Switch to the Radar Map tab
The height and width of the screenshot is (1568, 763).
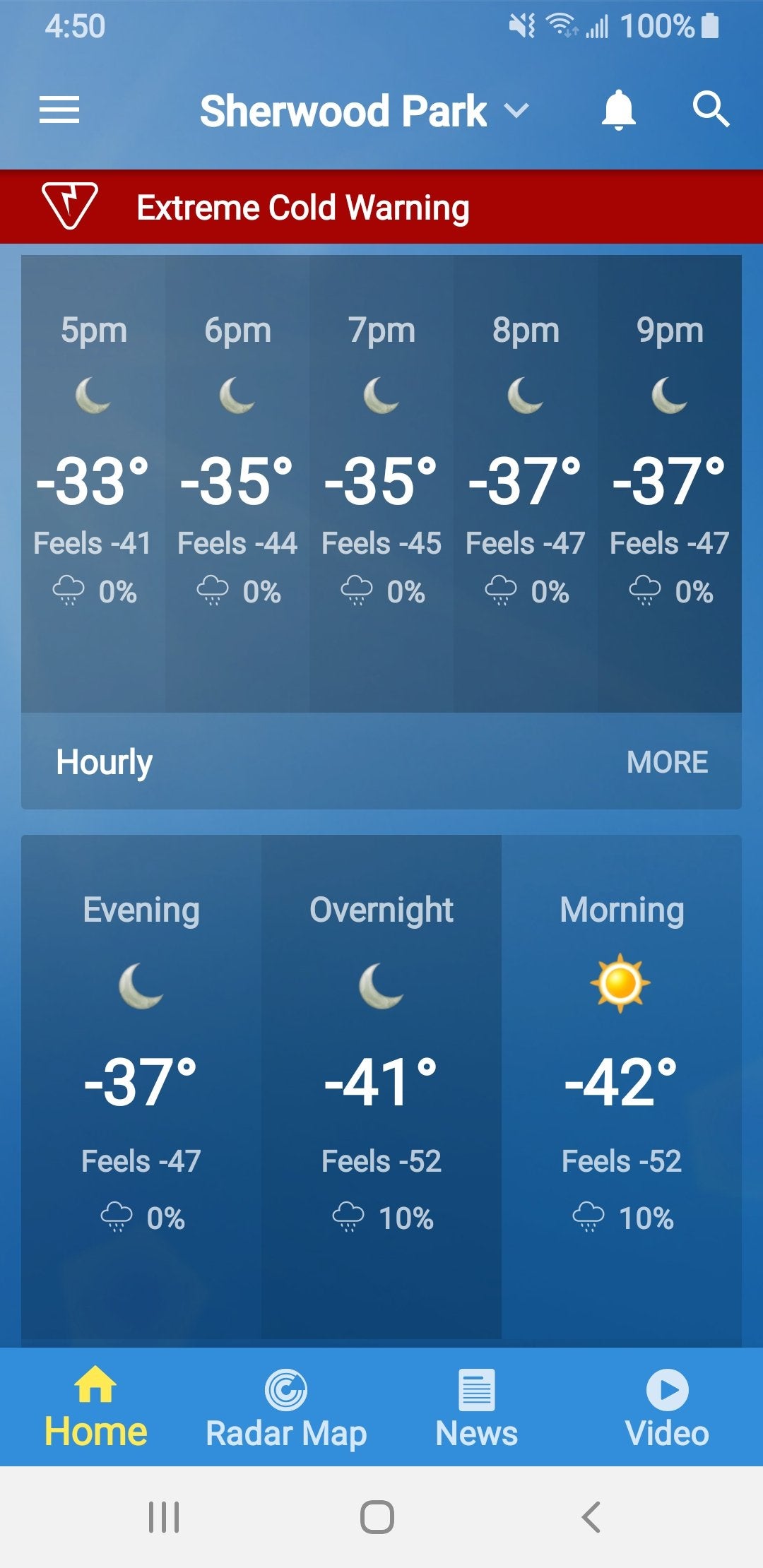pos(286,1407)
